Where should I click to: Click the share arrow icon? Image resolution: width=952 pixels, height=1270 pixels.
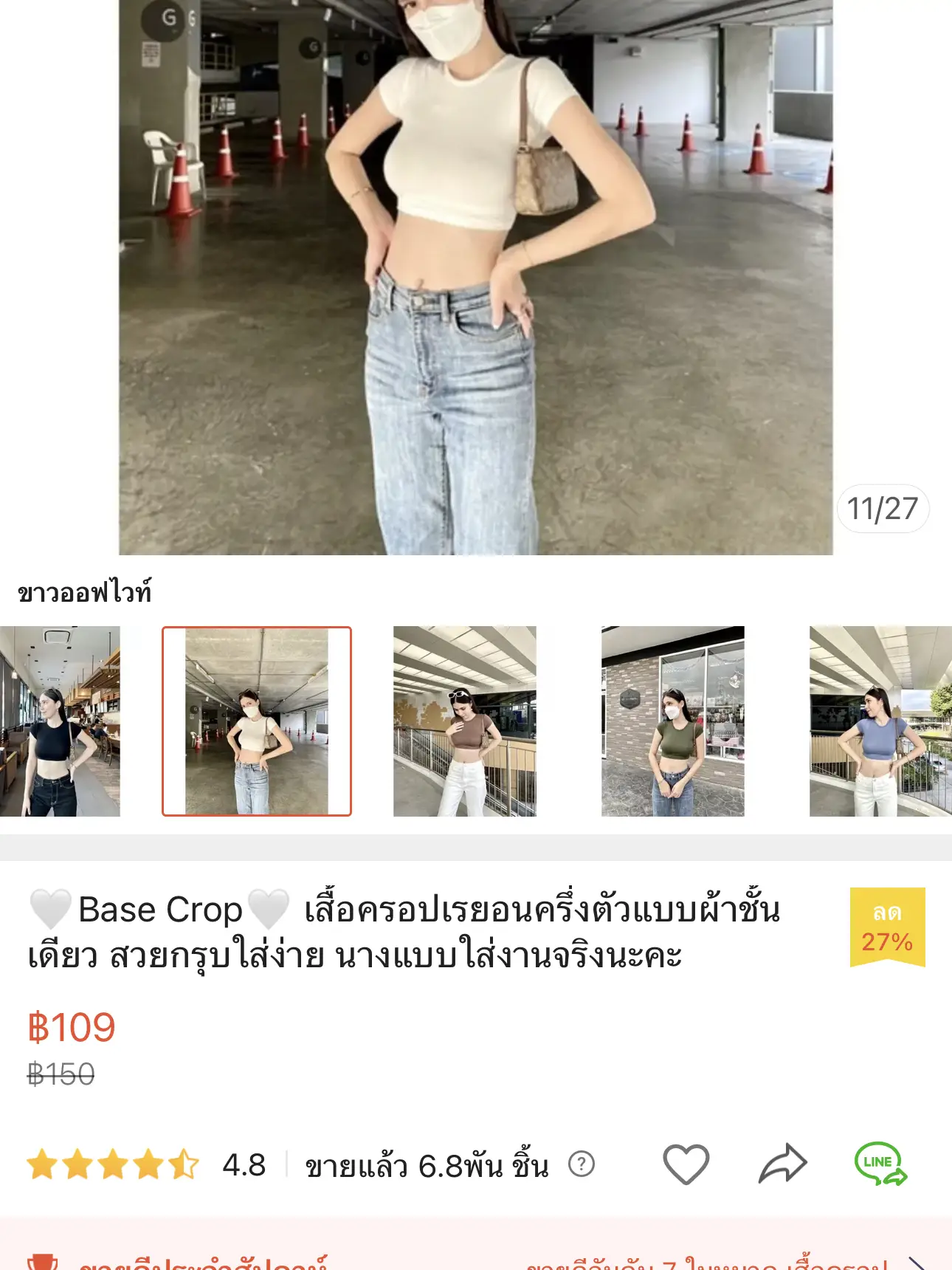coord(782,1161)
